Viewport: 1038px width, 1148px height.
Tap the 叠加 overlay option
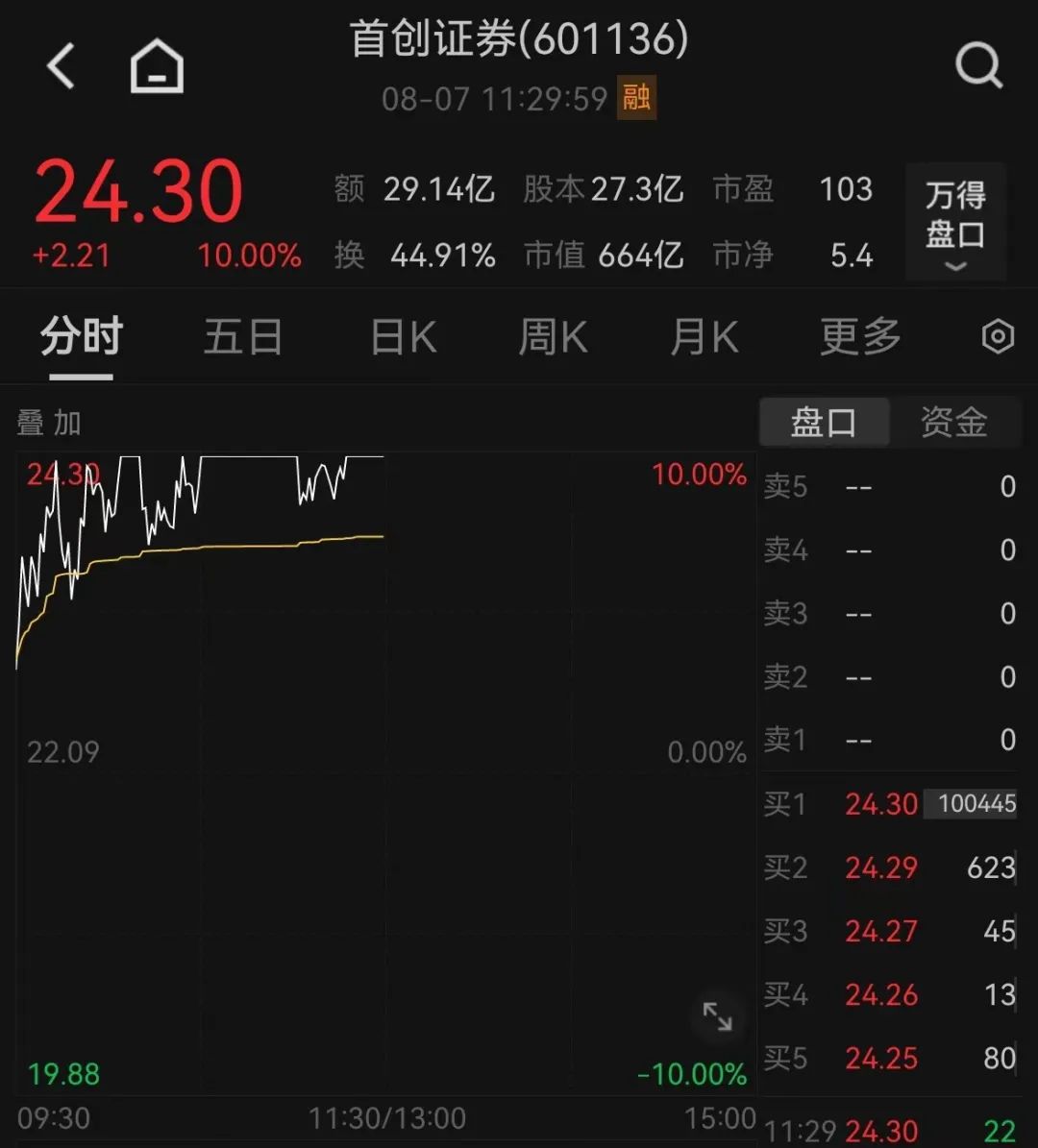tap(49, 423)
